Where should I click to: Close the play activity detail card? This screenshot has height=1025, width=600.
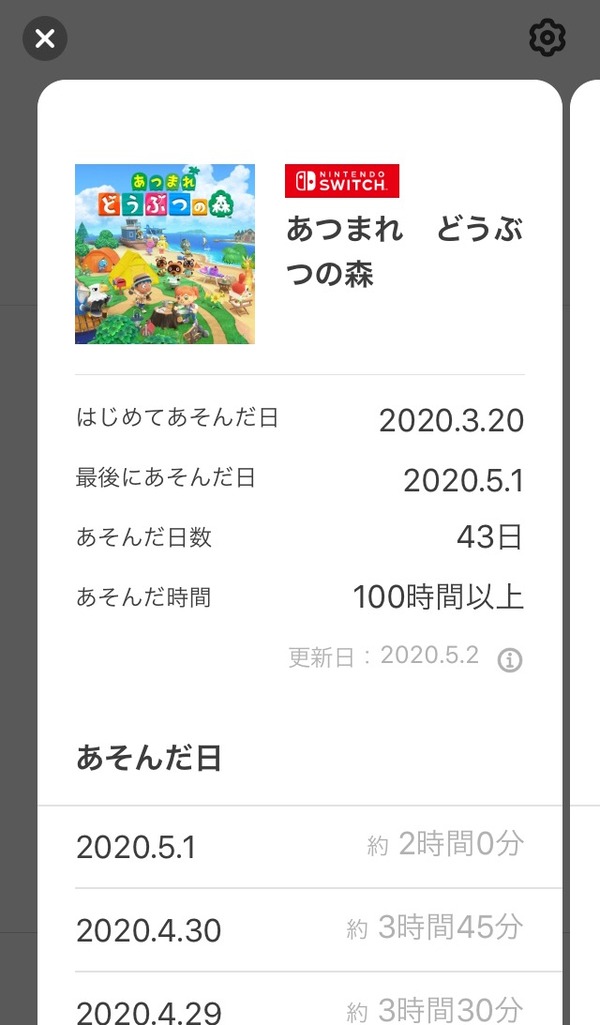pos(45,39)
